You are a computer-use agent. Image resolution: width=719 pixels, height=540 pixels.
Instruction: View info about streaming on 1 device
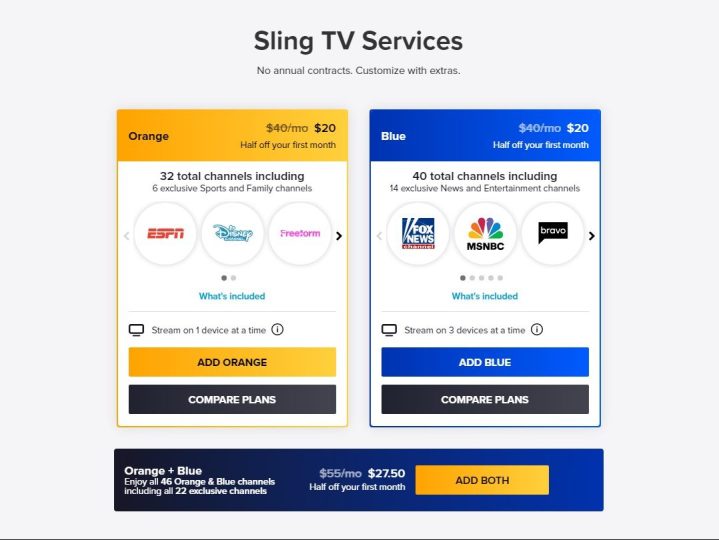(x=278, y=330)
